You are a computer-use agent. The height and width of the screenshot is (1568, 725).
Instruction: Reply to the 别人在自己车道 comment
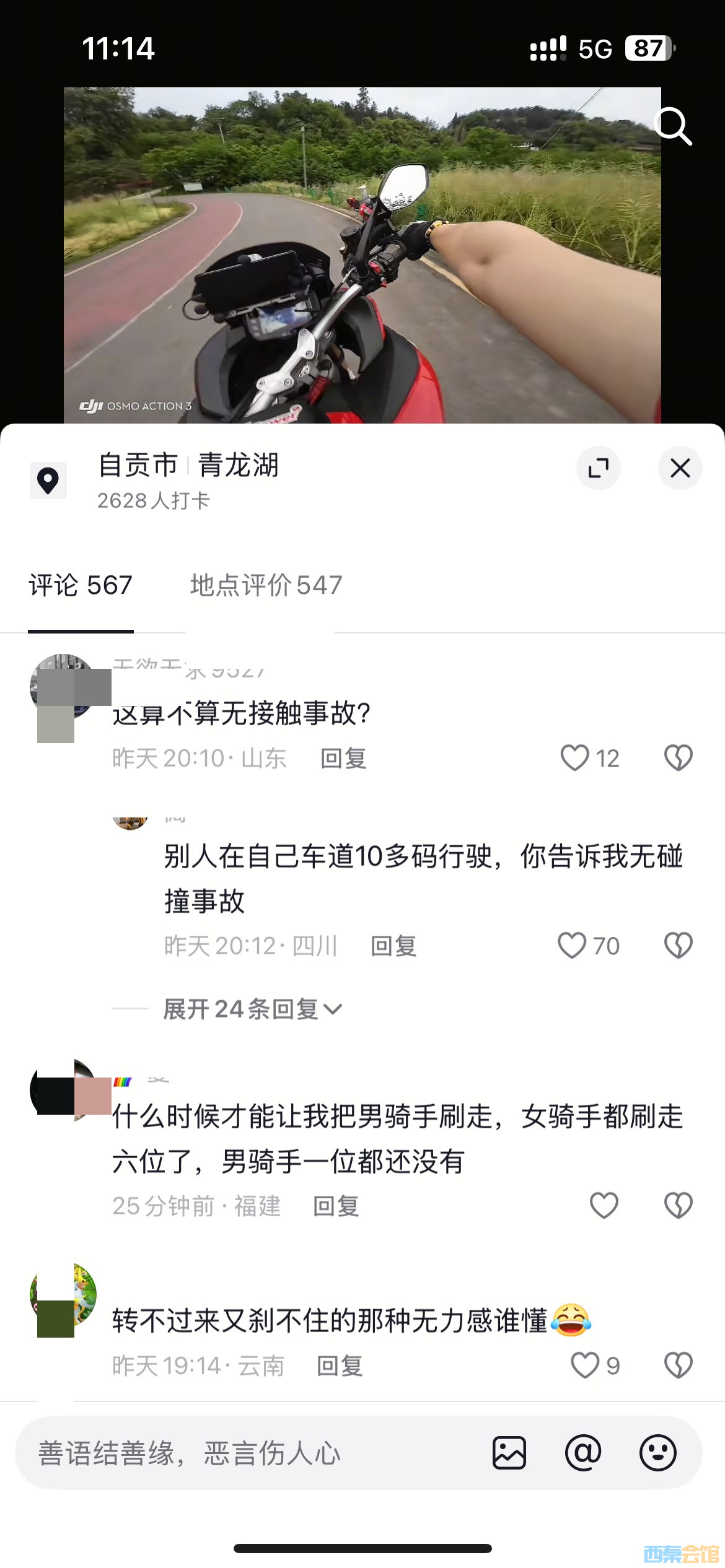[x=393, y=946]
